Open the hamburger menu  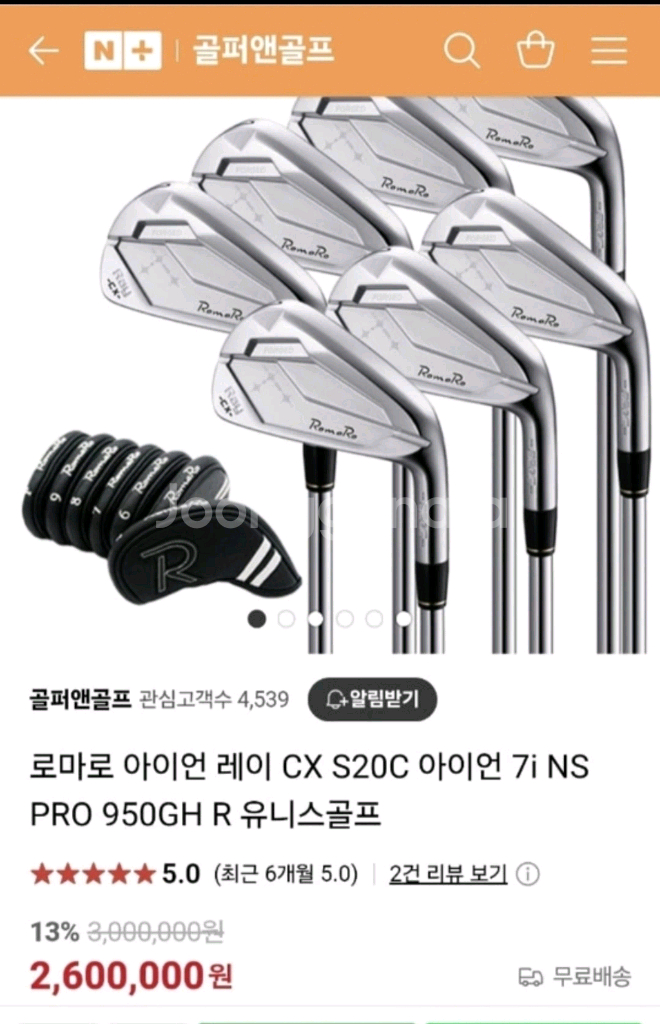(608, 51)
